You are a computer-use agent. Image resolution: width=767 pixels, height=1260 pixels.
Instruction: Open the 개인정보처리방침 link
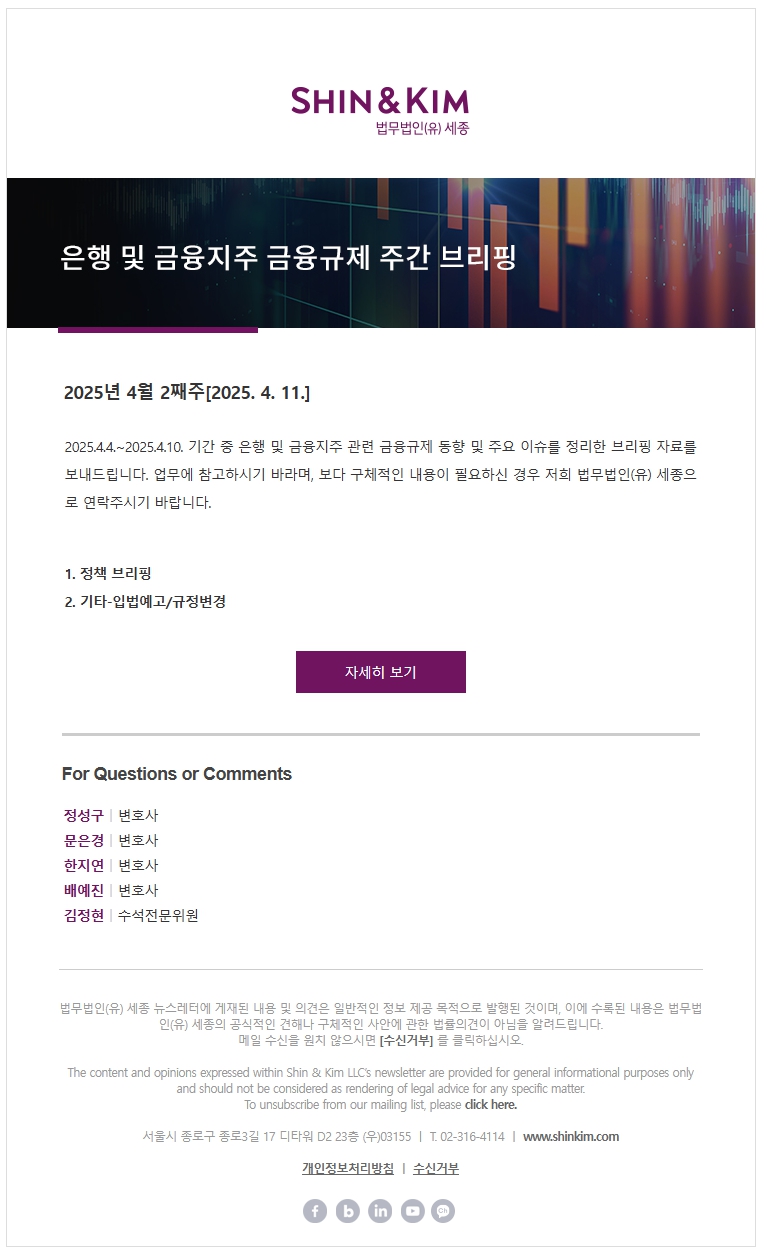point(348,1169)
